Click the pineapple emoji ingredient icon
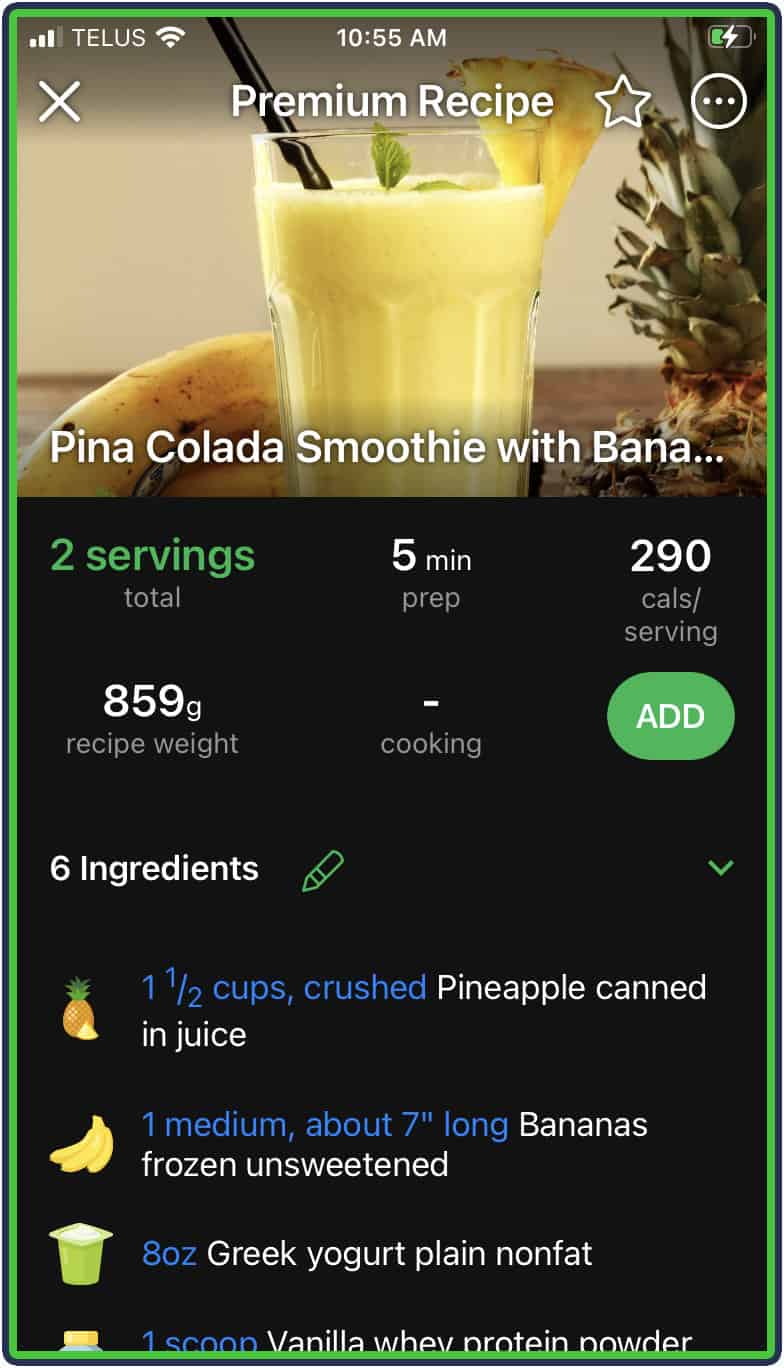 click(80, 1005)
